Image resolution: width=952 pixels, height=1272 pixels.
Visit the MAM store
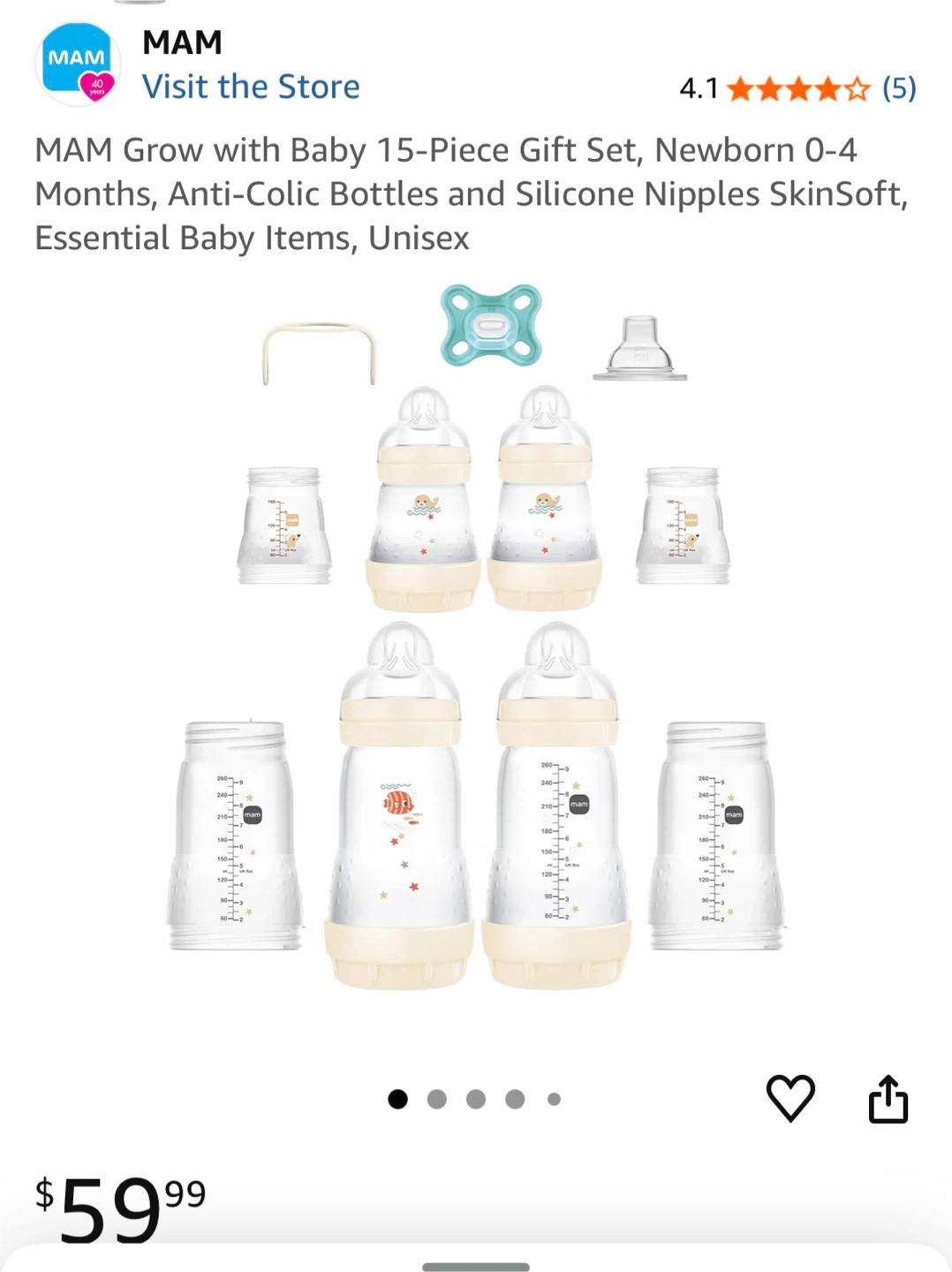click(x=251, y=87)
